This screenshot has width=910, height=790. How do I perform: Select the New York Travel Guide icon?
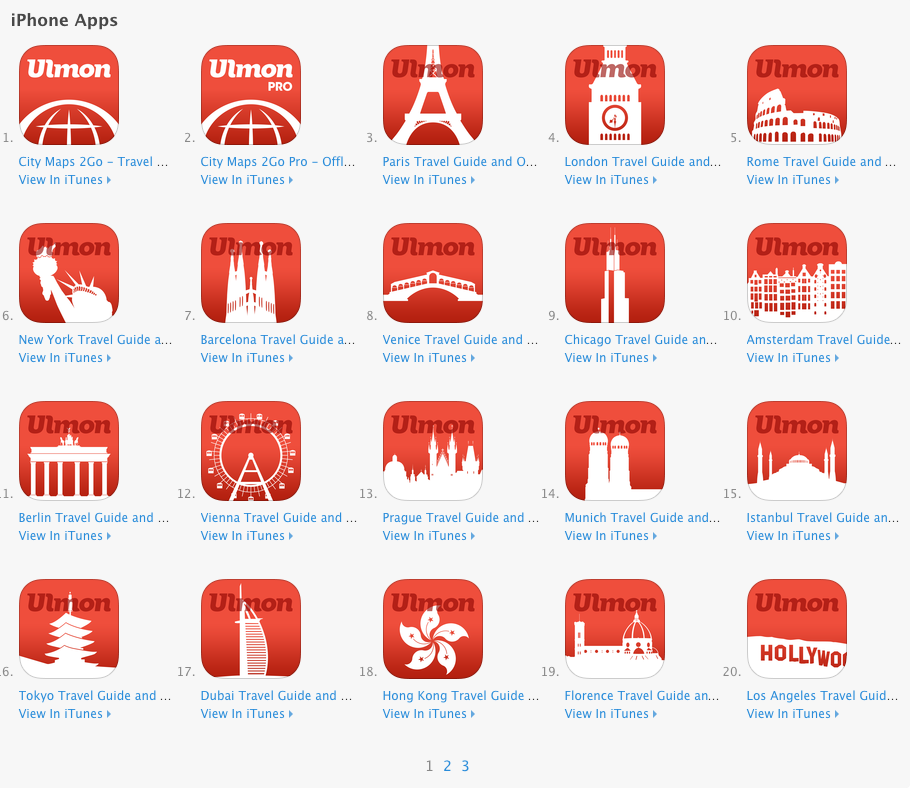69,273
